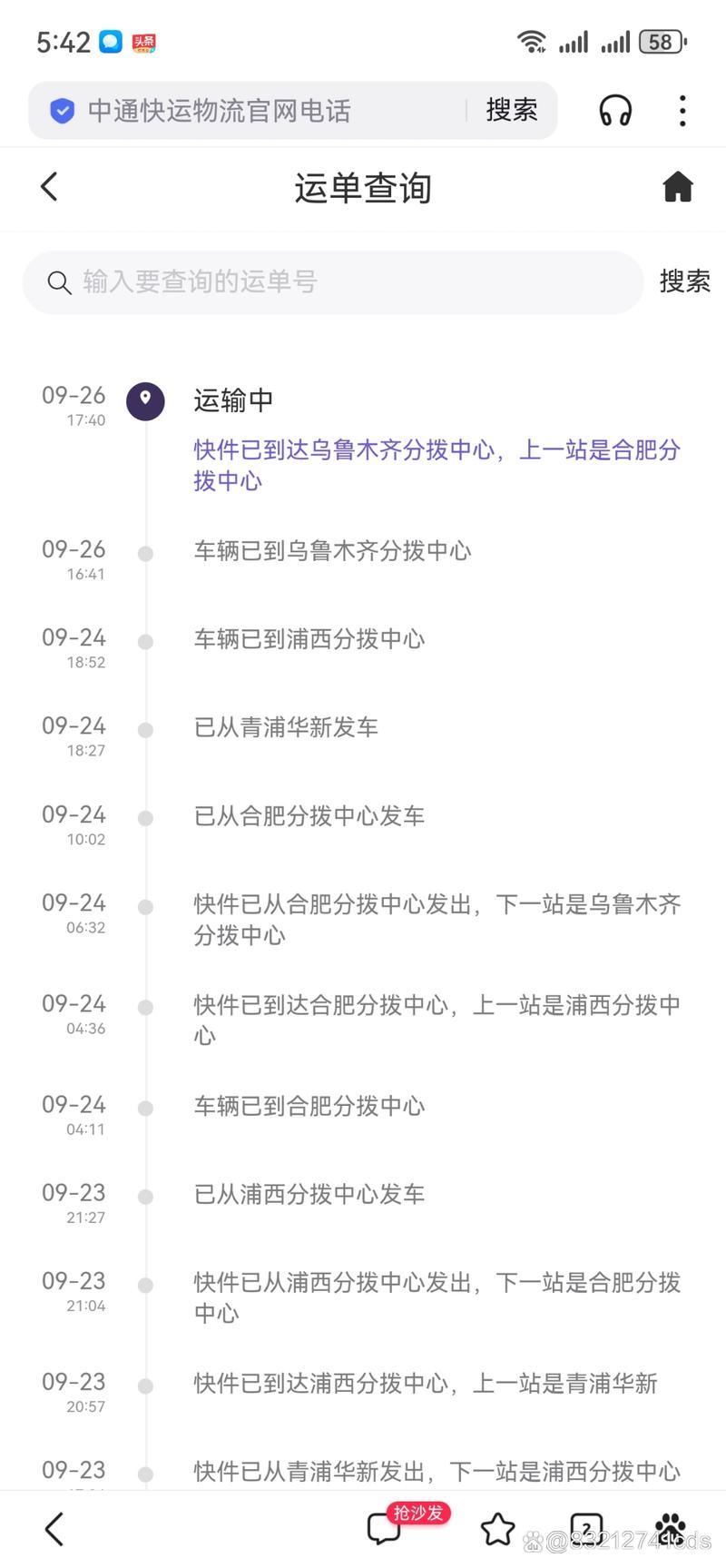
Task: Tap the magnifier icon in waybill search field
Action: [59, 282]
